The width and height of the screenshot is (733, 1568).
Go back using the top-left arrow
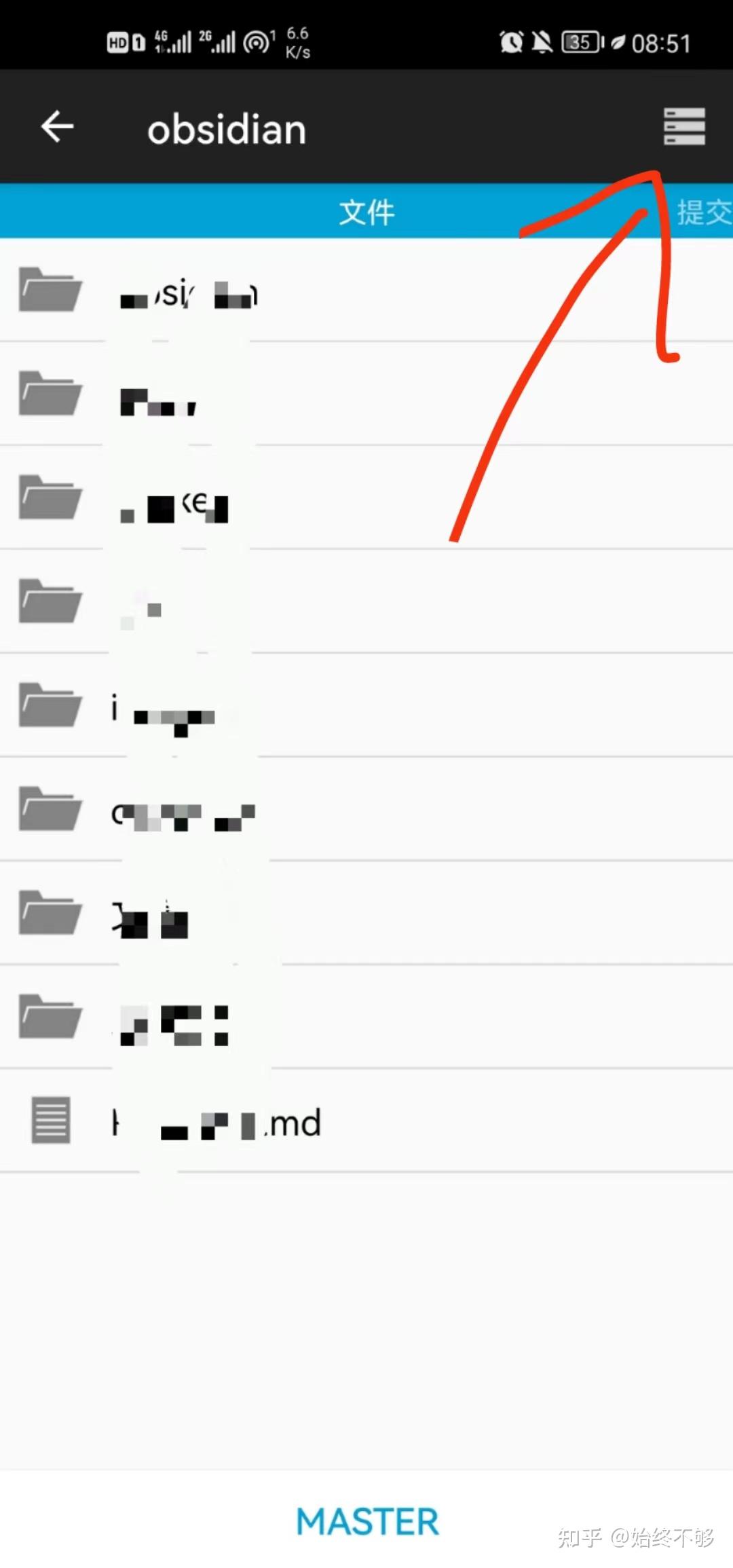point(57,127)
